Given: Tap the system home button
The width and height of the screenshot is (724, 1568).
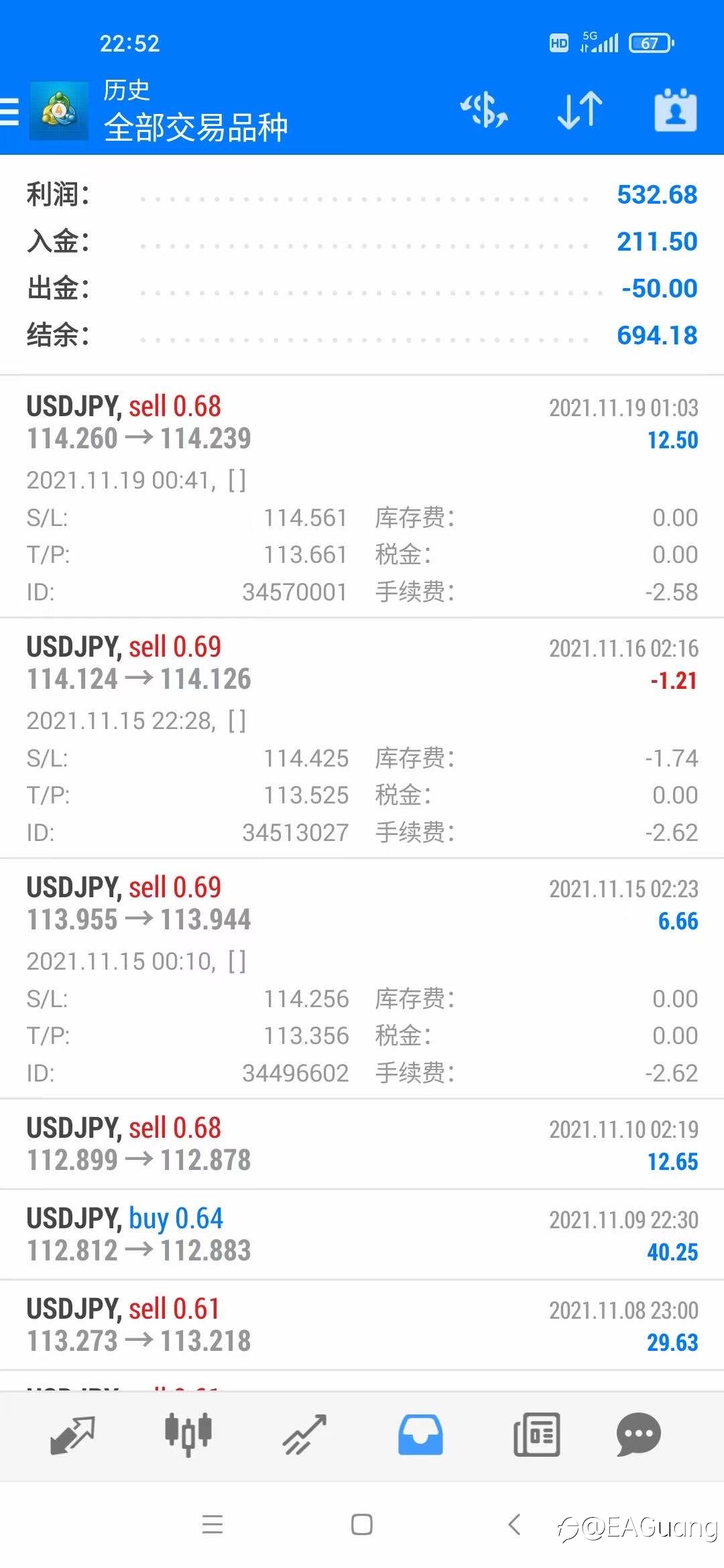Looking at the screenshot, I should pyautogui.click(x=362, y=1524).
